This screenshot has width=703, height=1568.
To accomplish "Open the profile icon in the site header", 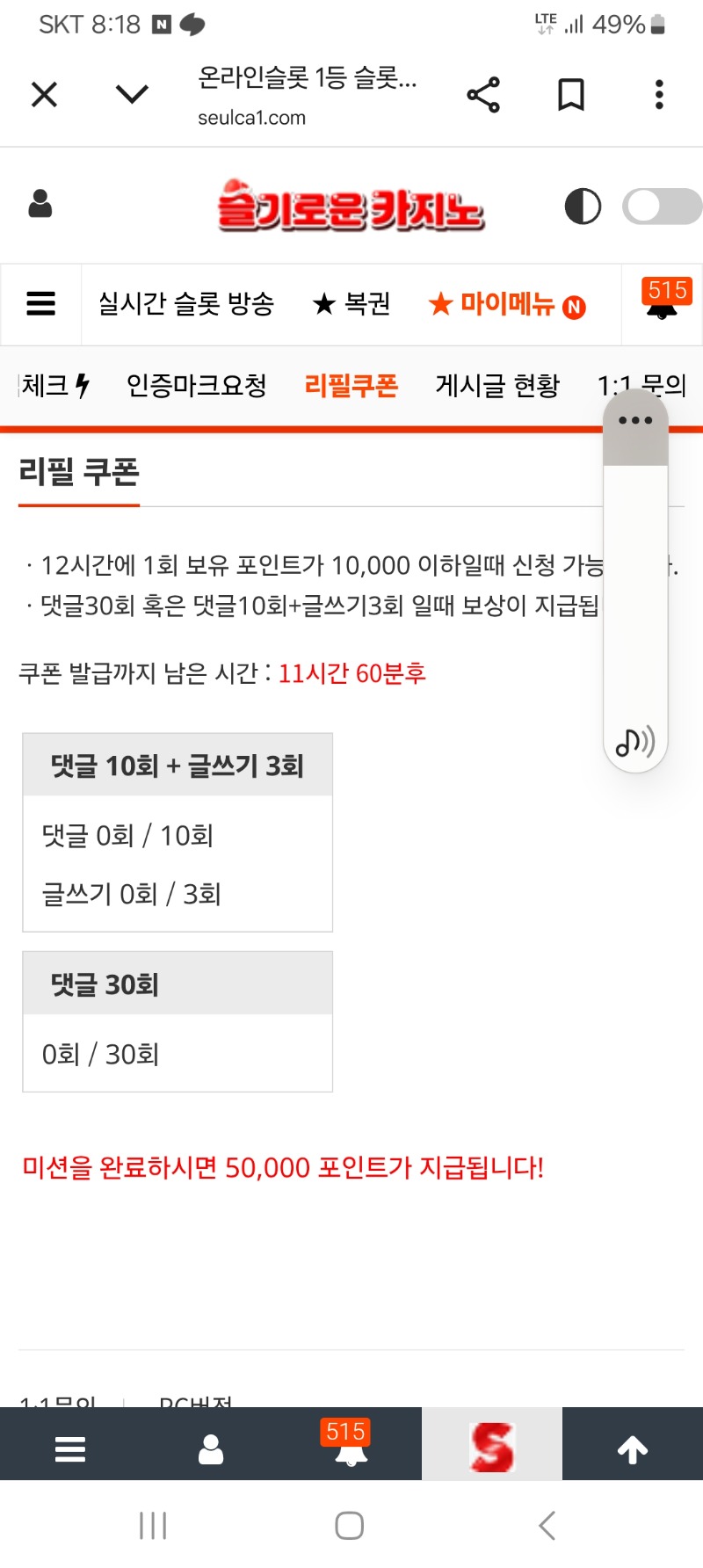I will [40, 205].
